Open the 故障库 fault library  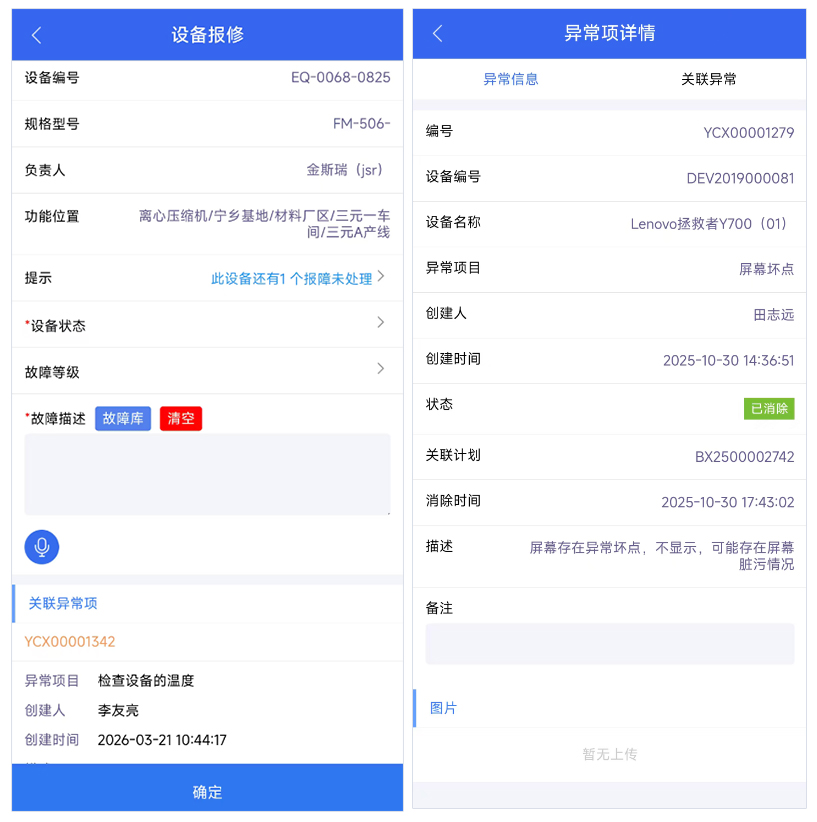(122, 419)
